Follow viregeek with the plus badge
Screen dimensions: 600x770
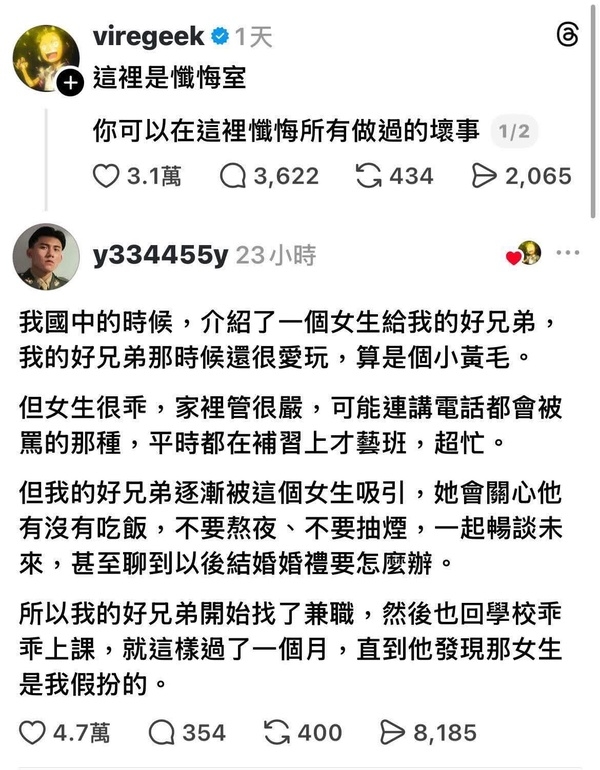pyautogui.click(x=69, y=85)
